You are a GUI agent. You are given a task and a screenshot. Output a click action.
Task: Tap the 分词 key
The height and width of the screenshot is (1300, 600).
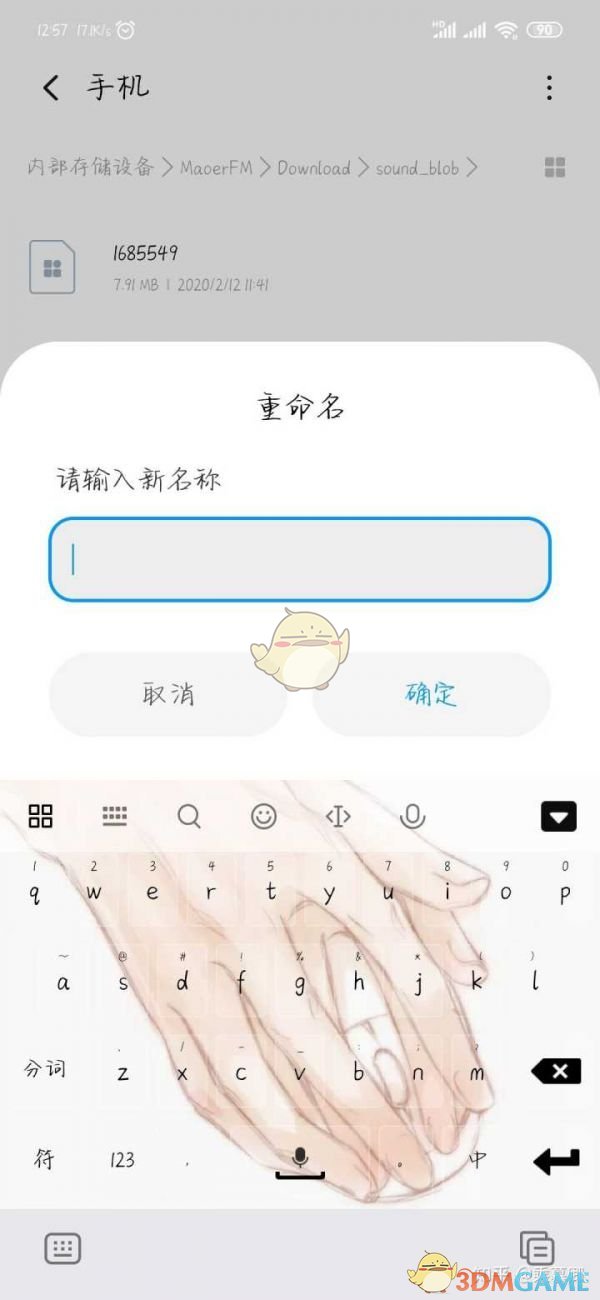coord(44,1070)
